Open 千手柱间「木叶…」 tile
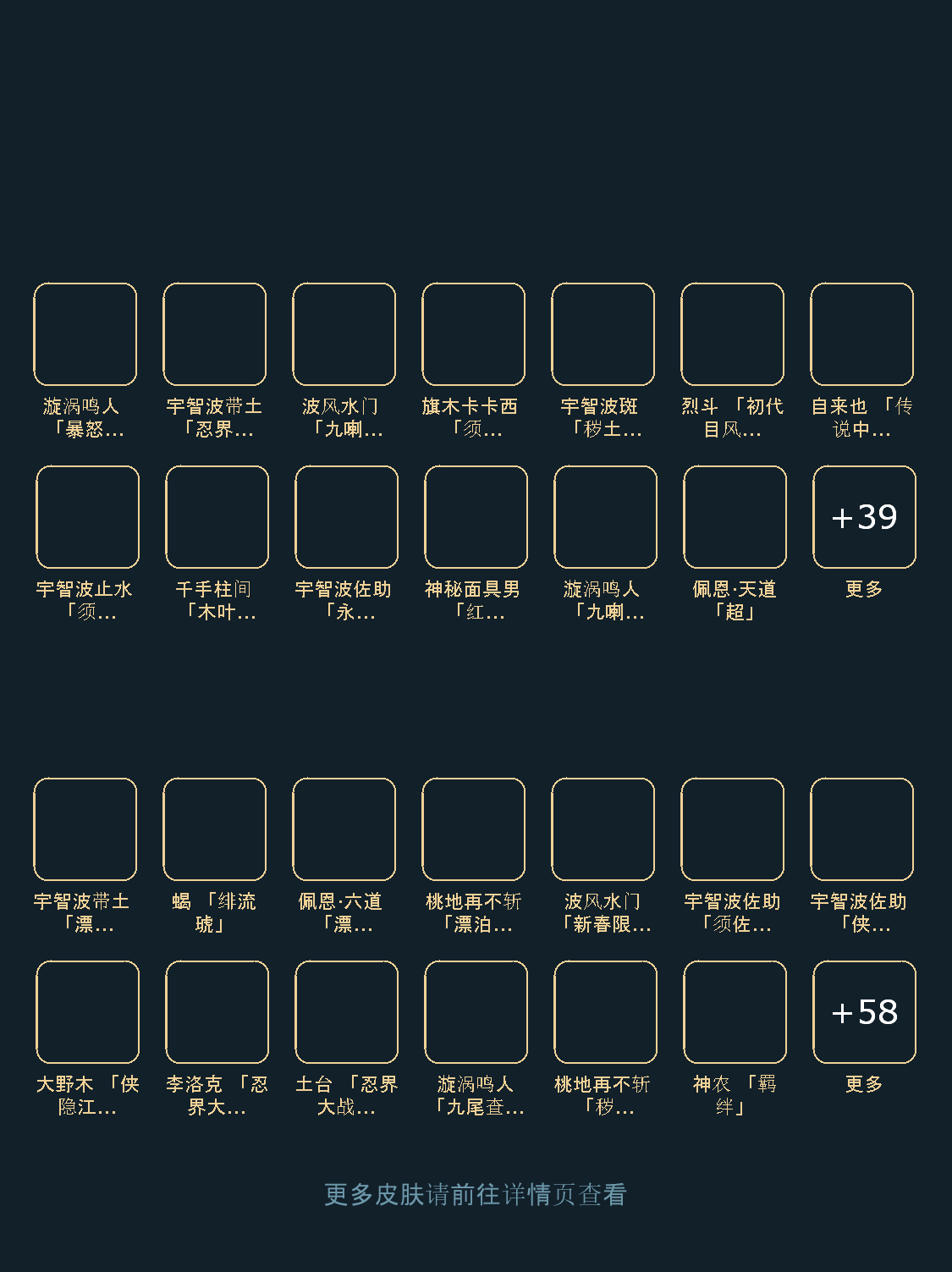This screenshot has width=952, height=1272. [x=217, y=517]
